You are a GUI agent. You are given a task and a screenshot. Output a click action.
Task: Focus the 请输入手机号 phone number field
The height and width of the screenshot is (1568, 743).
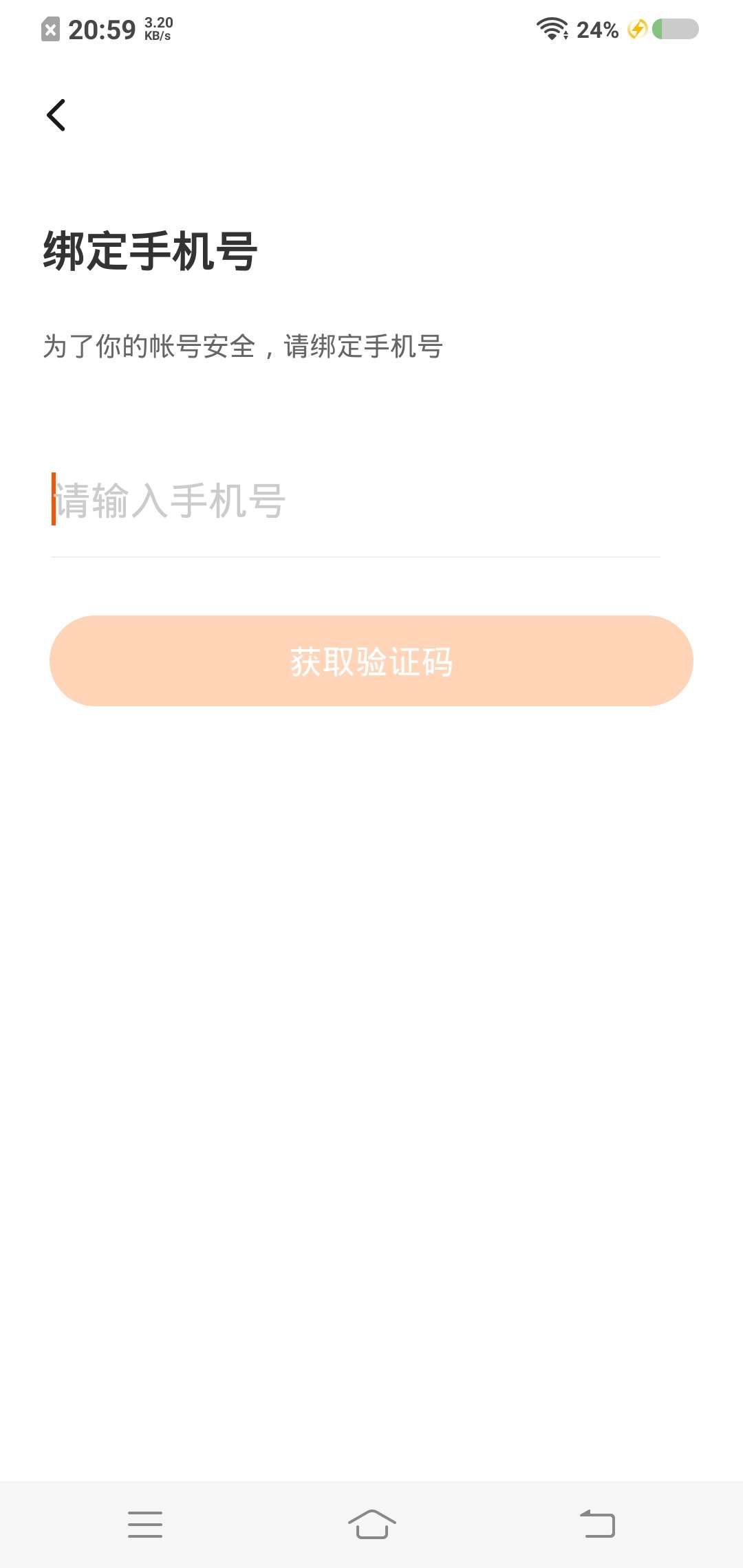[x=354, y=501]
